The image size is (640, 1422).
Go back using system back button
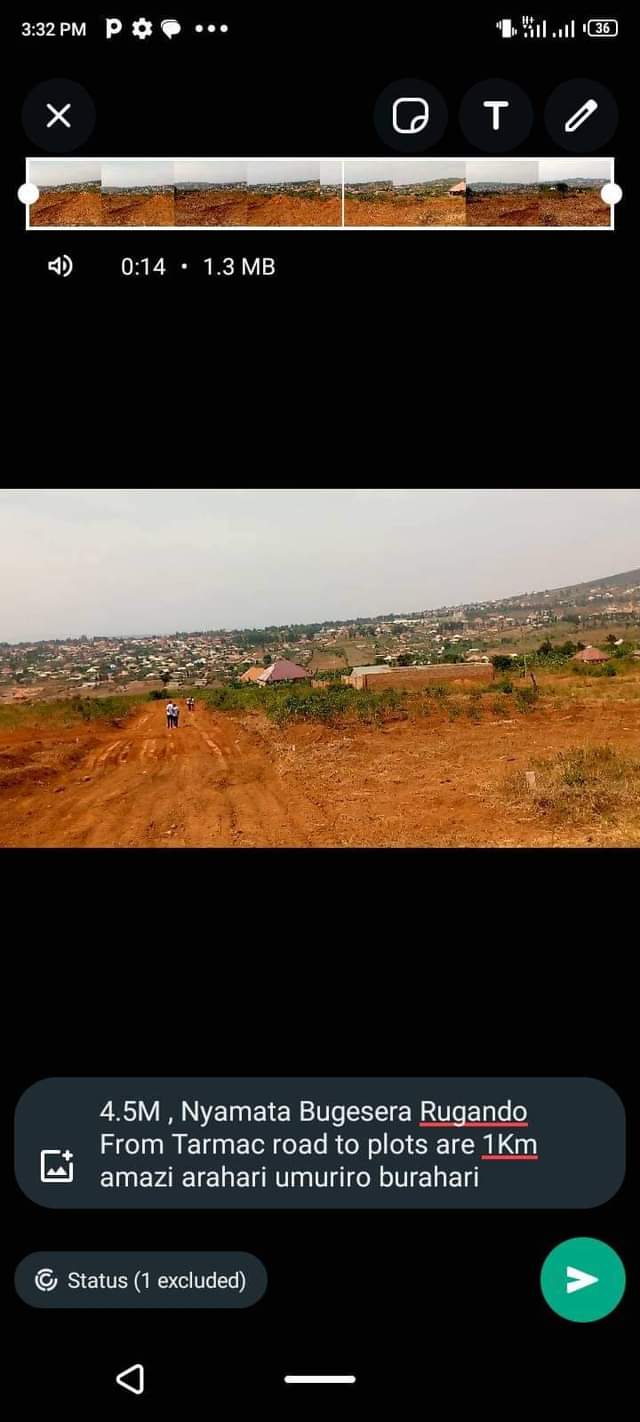[x=130, y=1379]
